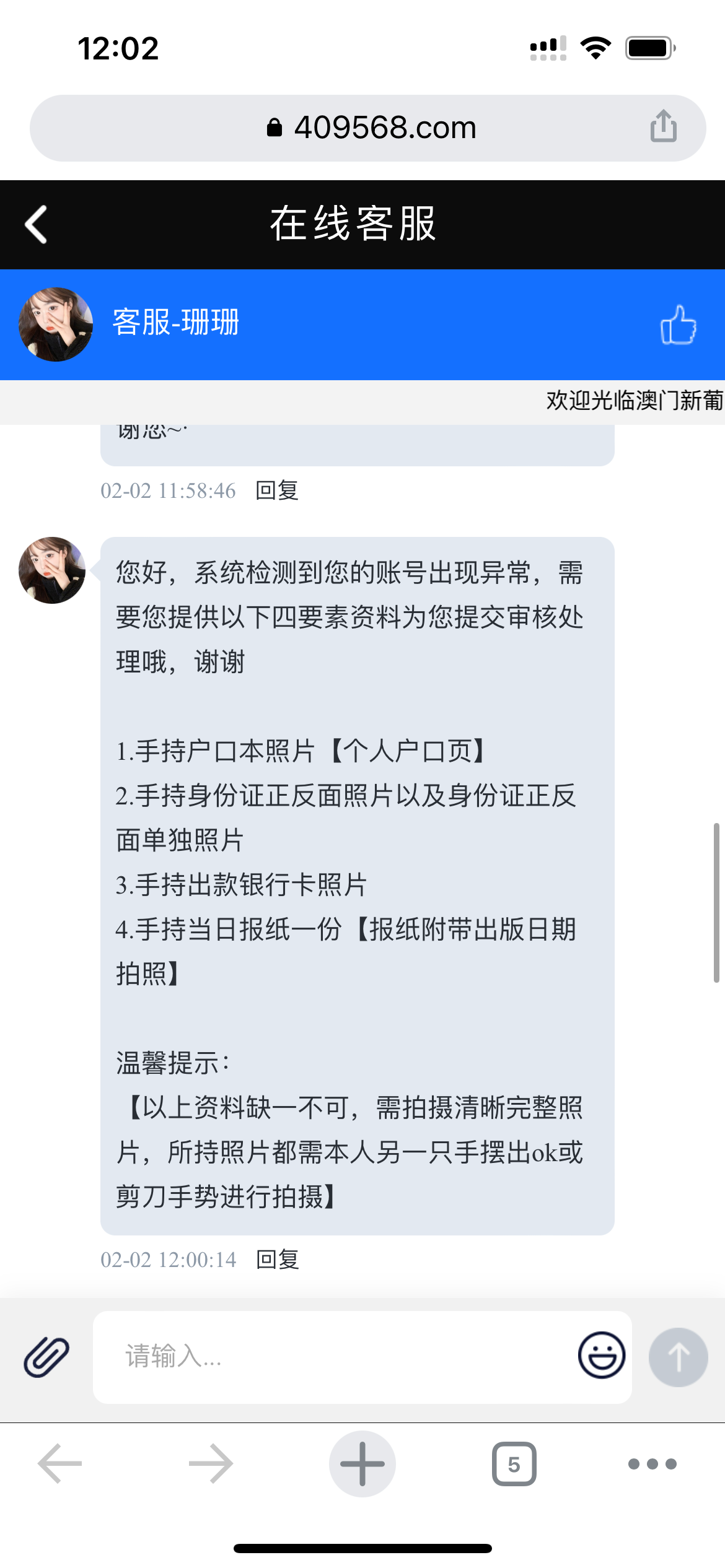Open a new browser tab
This screenshot has width=725, height=1568.
point(362,1464)
